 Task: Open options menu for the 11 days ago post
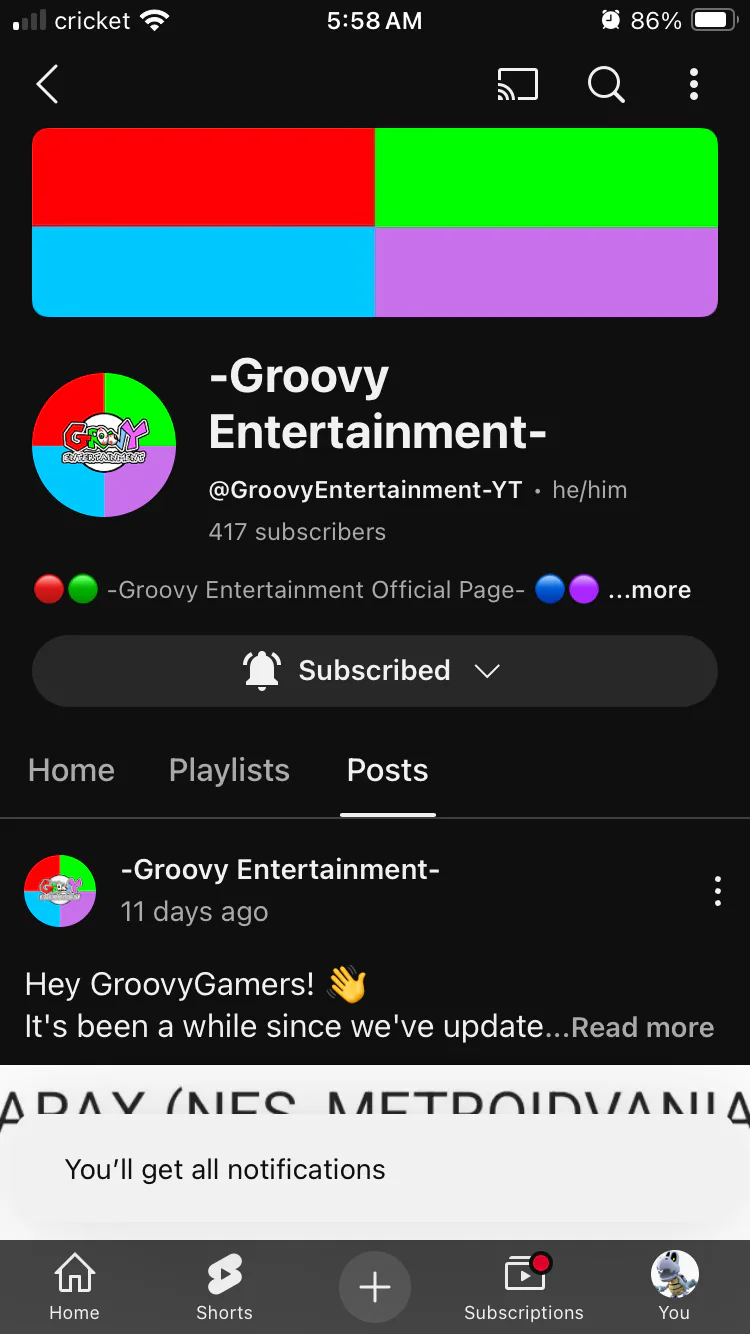(717, 891)
